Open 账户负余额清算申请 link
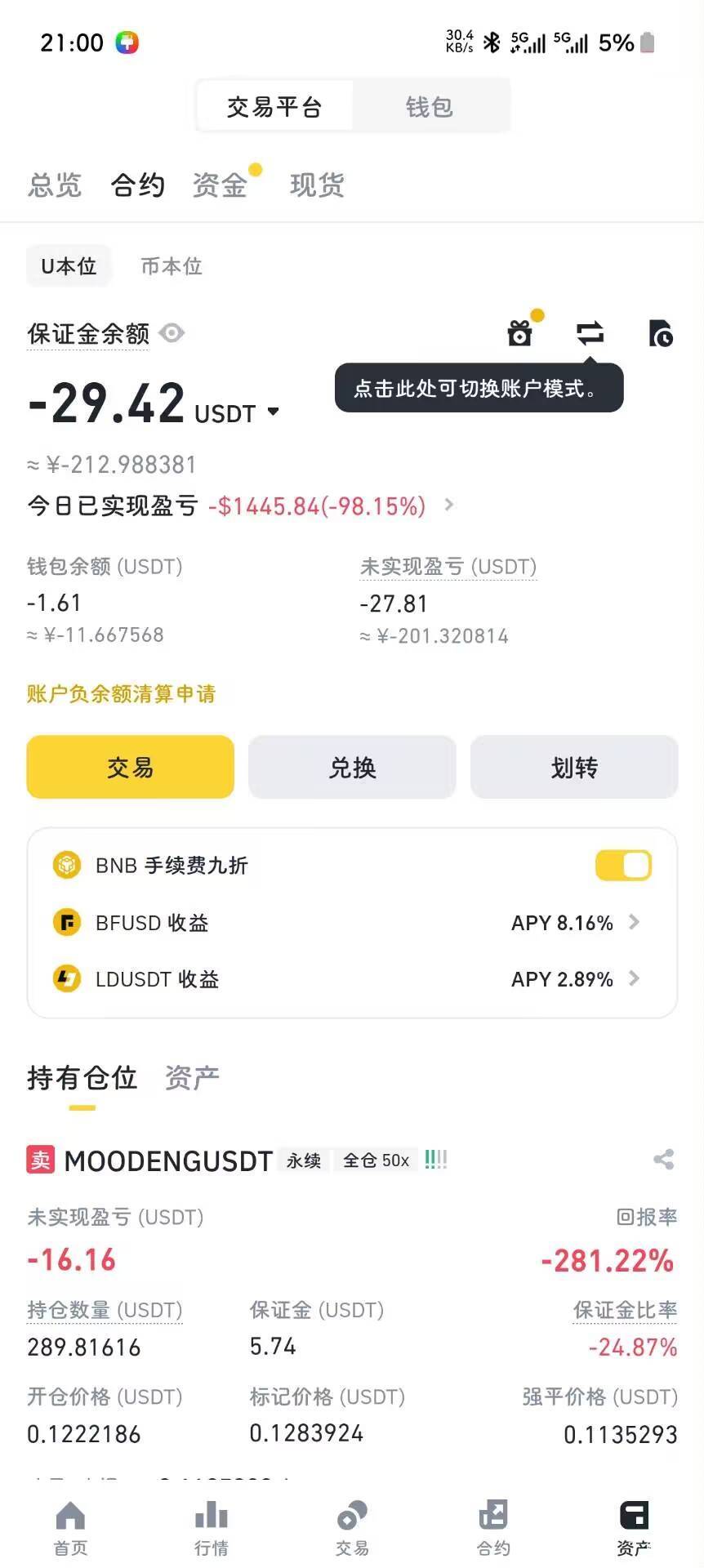 coord(121,693)
